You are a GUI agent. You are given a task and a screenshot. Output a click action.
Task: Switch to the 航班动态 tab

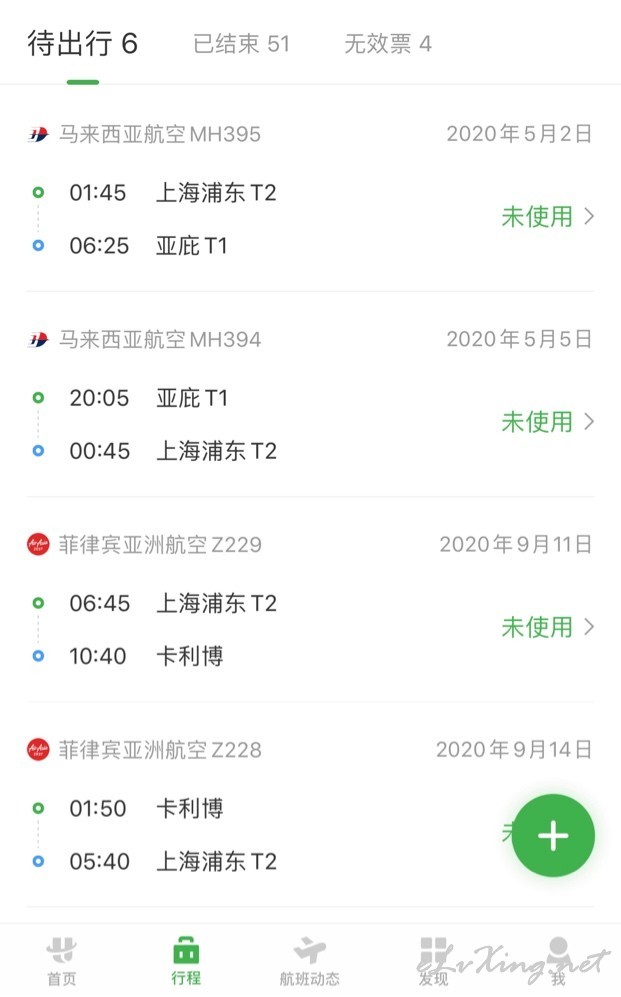(310, 960)
